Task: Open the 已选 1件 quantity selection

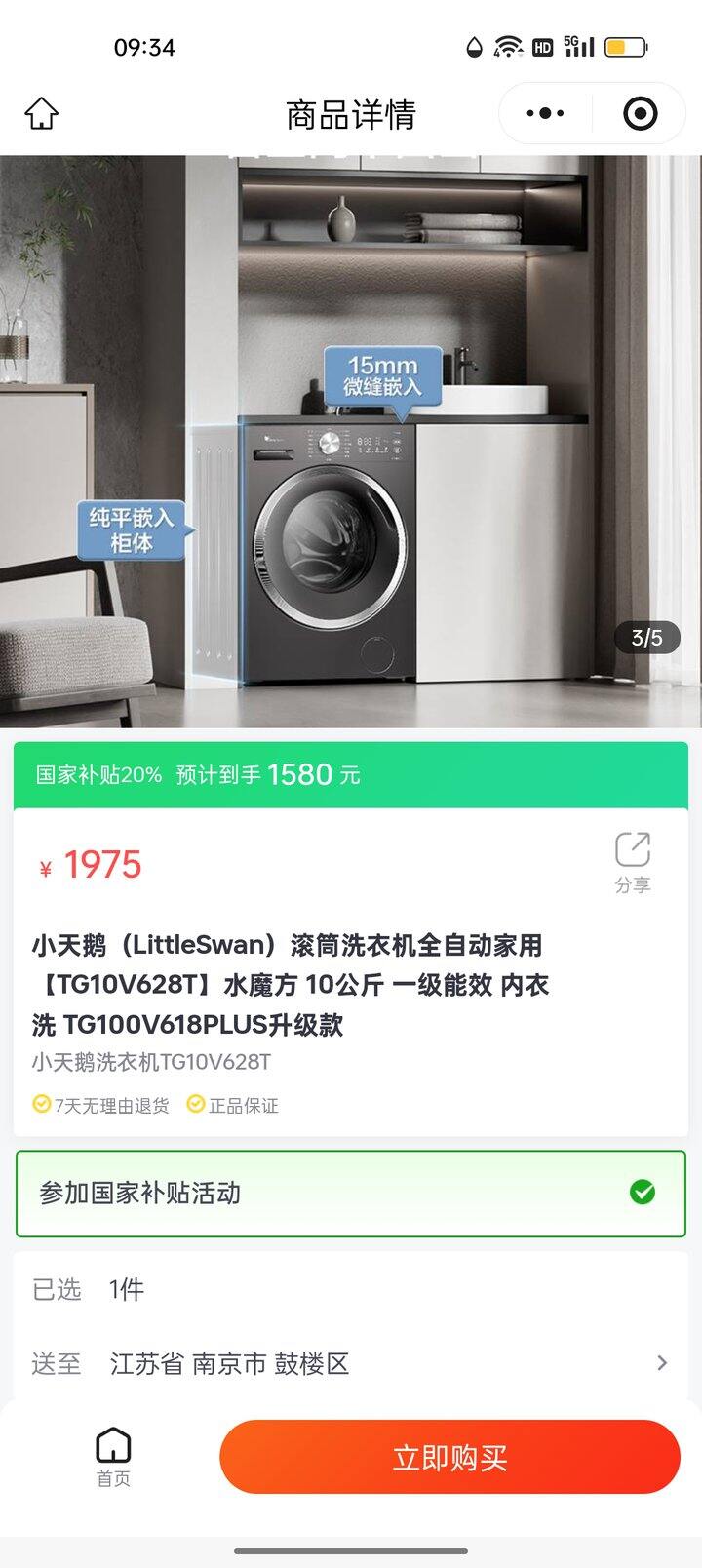Action: (x=351, y=1289)
